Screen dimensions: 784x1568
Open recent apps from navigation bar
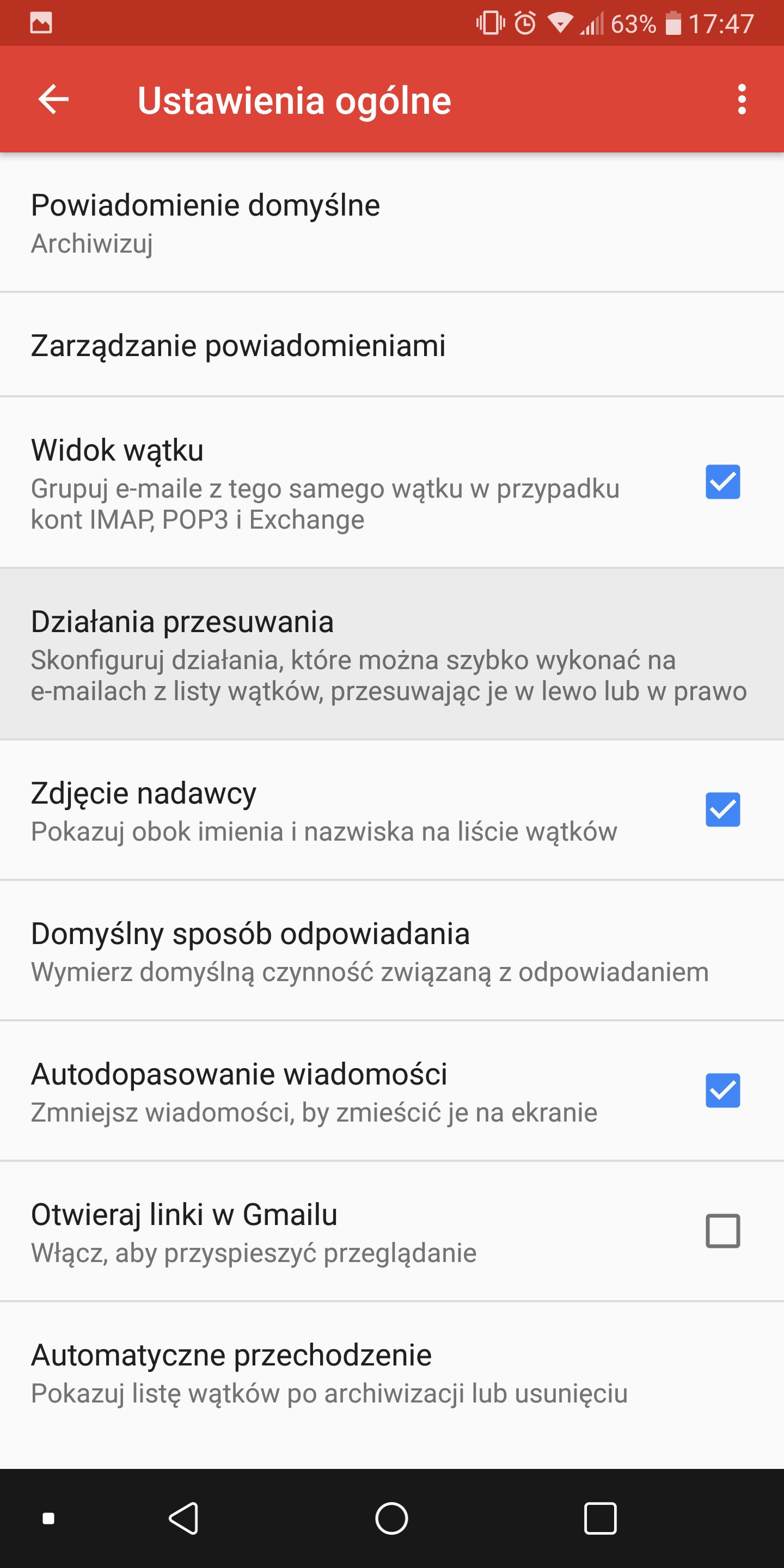[x=600, y=1518]
